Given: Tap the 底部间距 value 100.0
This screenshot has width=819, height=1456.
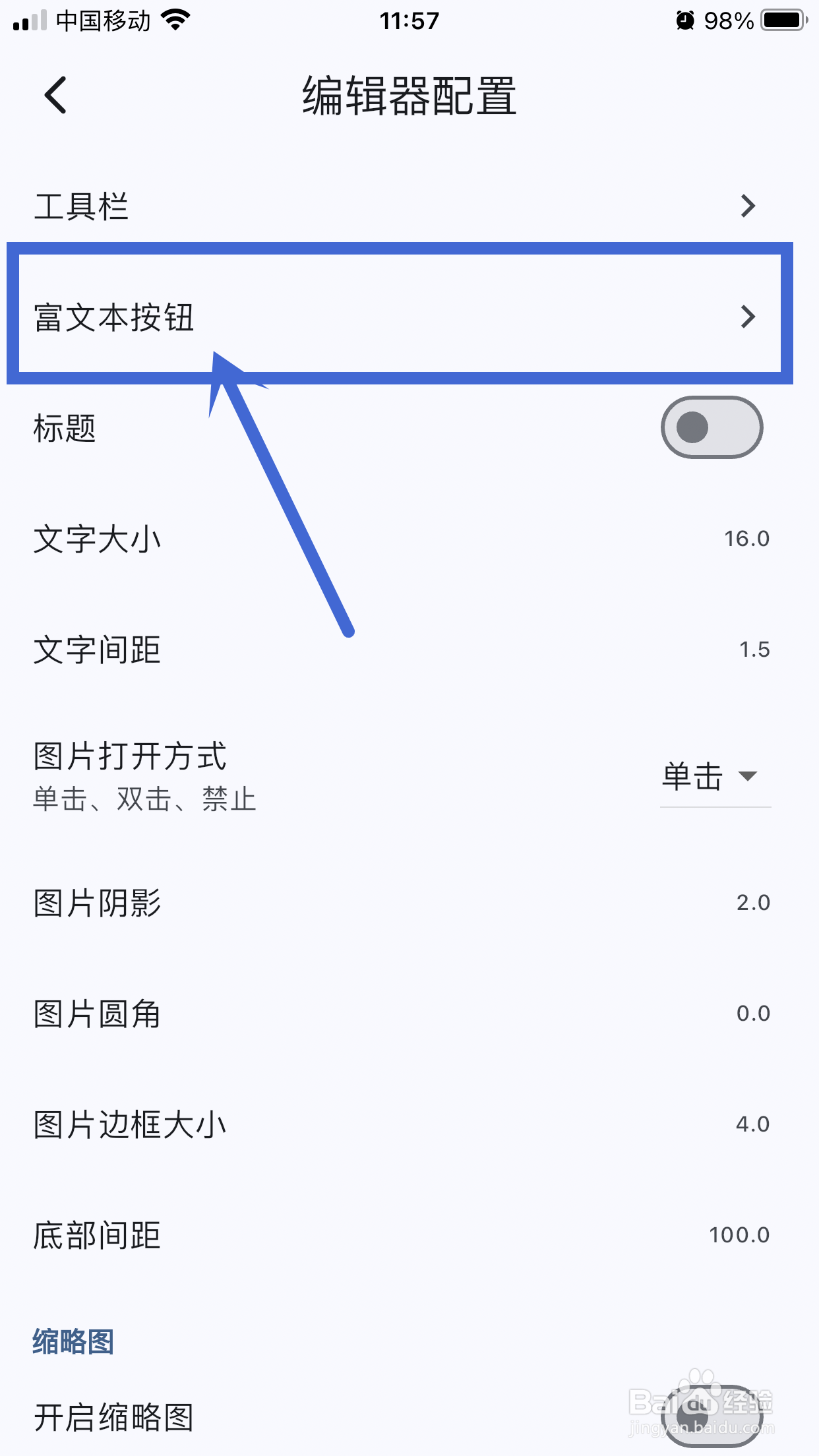Looking at the screenshot, I should click(739, 1234).
